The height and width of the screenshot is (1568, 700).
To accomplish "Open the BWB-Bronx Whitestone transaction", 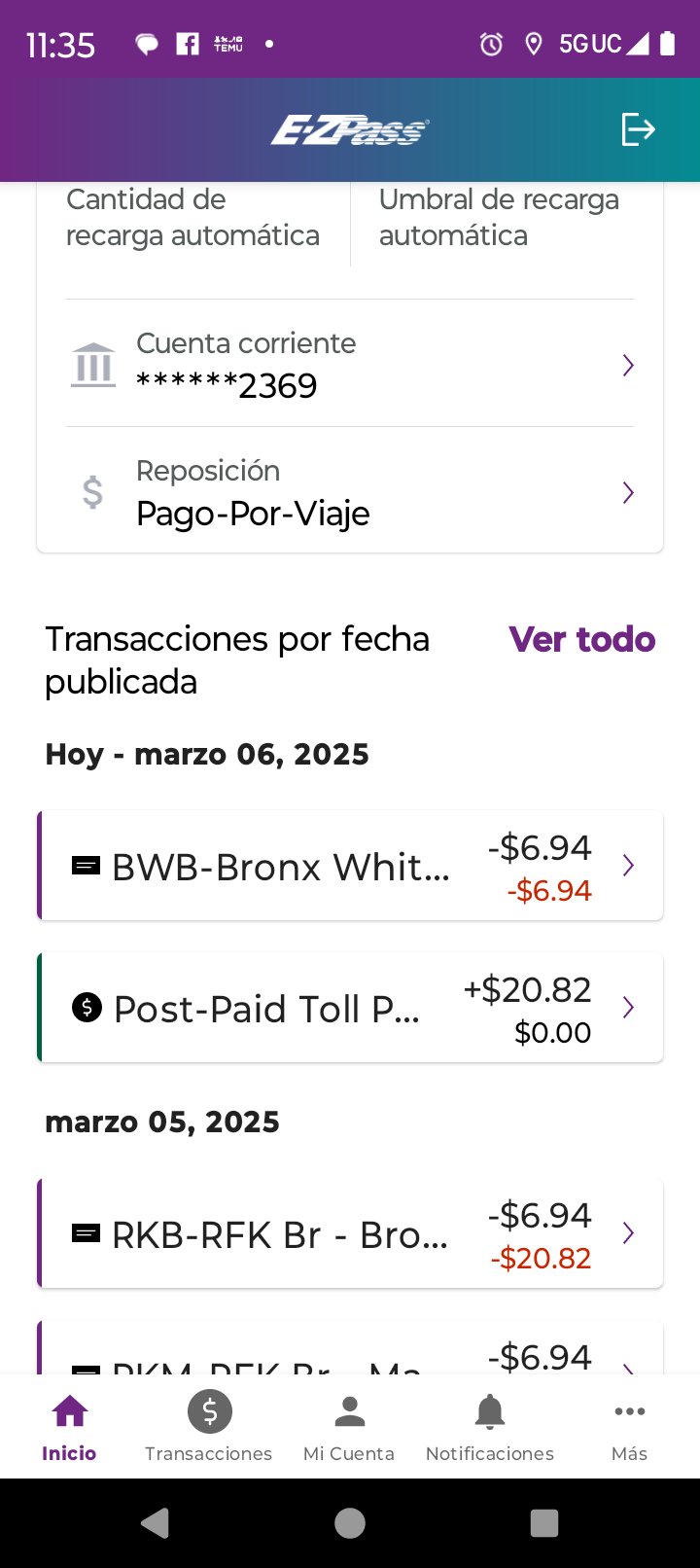I will 350,866.
